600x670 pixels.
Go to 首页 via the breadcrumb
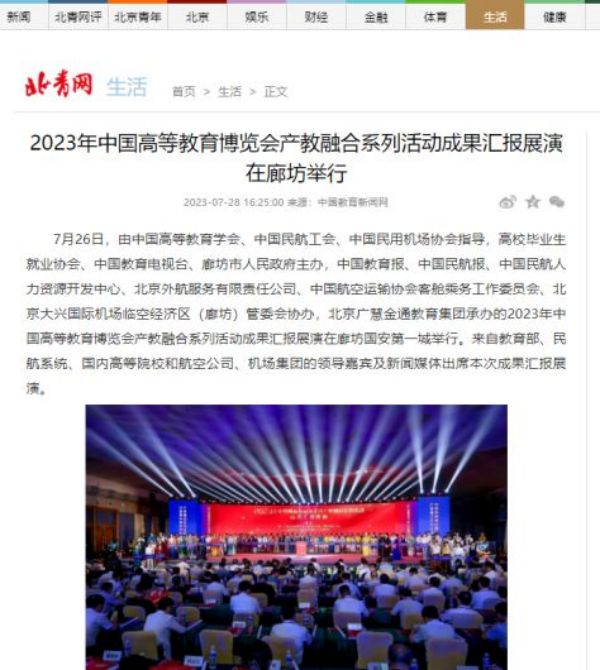pyautogui.click(x=183, y=92)
